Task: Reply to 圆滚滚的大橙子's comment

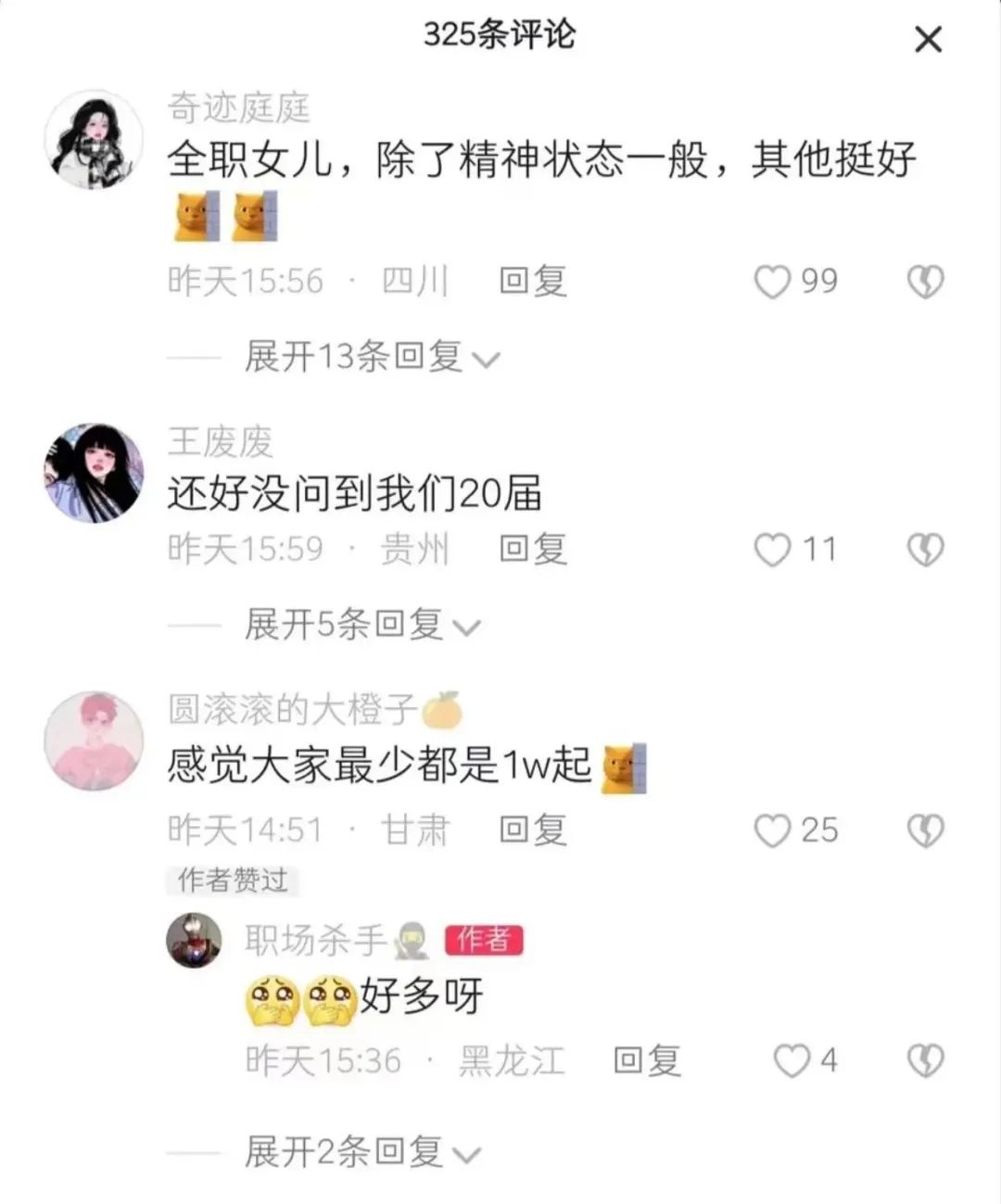Action: (x=532, y=830)
